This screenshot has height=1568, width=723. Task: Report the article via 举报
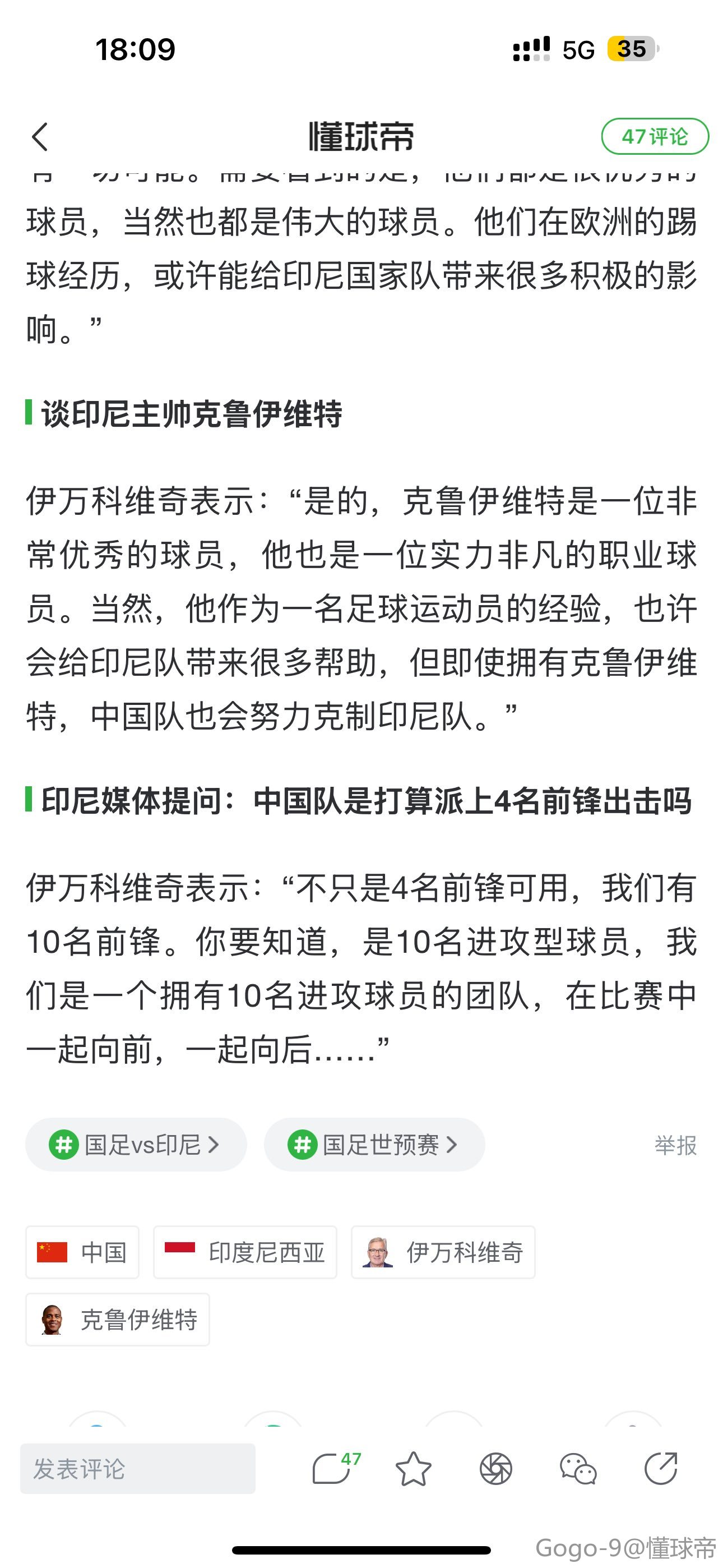(x=675, y=1146)
